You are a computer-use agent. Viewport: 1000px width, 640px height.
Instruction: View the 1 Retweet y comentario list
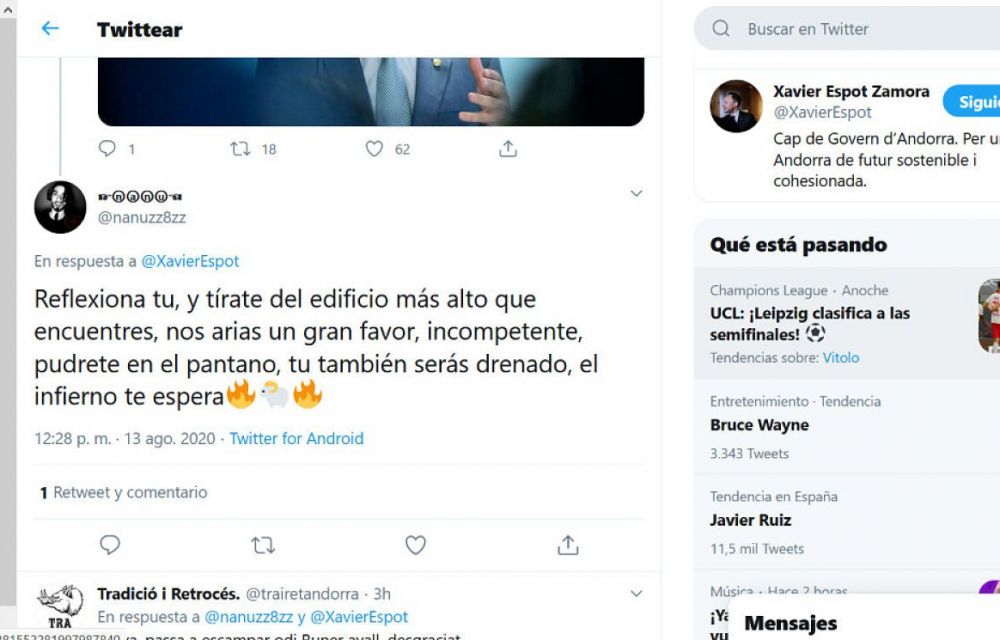coord(123,492)
